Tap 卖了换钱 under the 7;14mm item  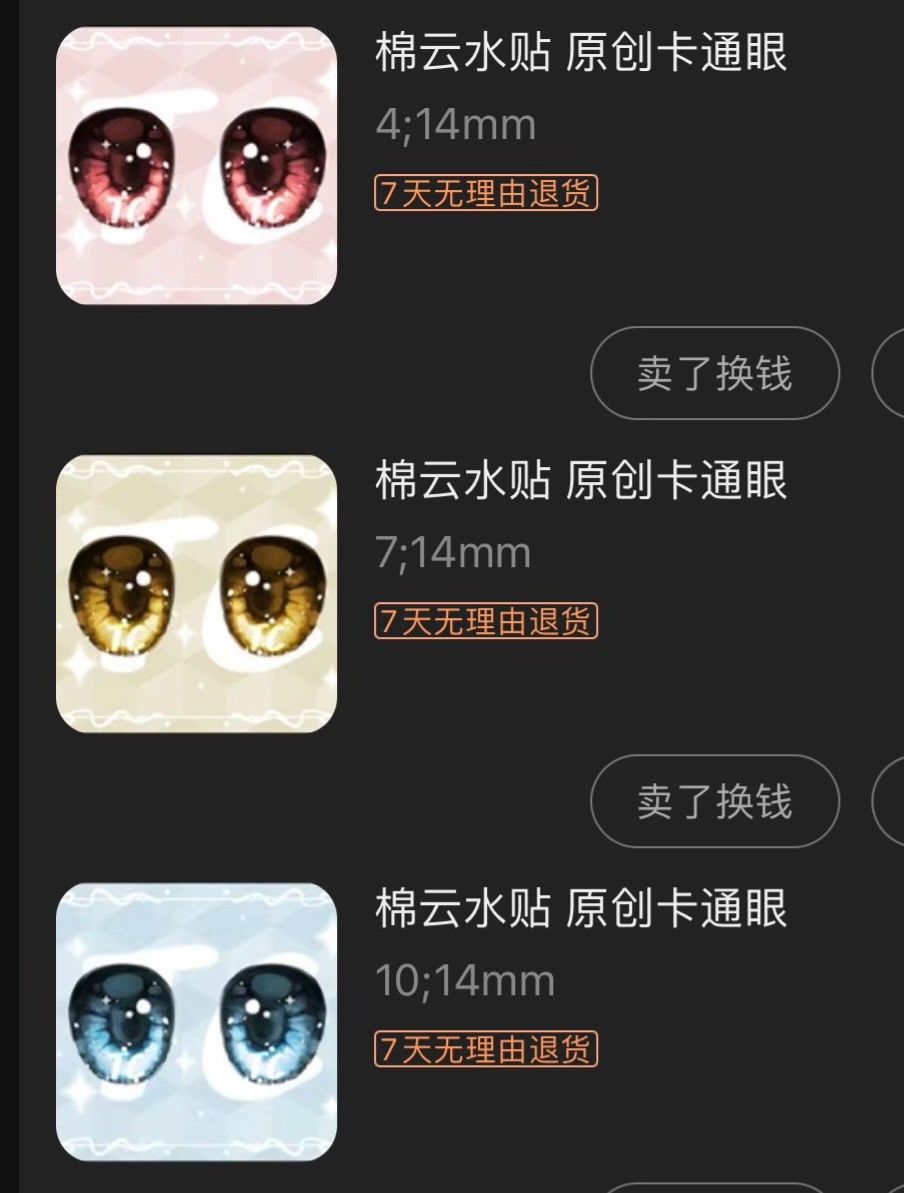click(x=714, y=801)
